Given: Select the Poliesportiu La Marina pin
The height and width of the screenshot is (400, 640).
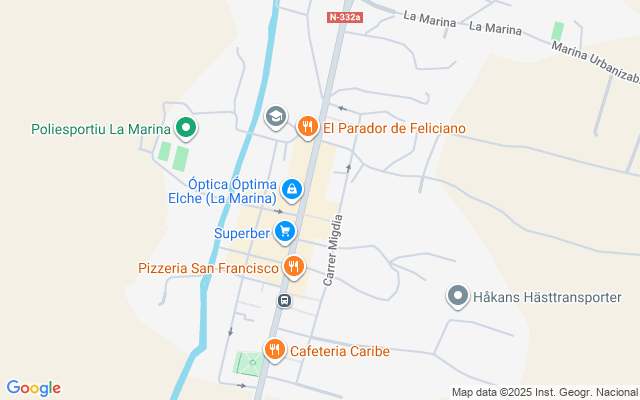Looking at the screenshot, I should click(x=185, y=128).
